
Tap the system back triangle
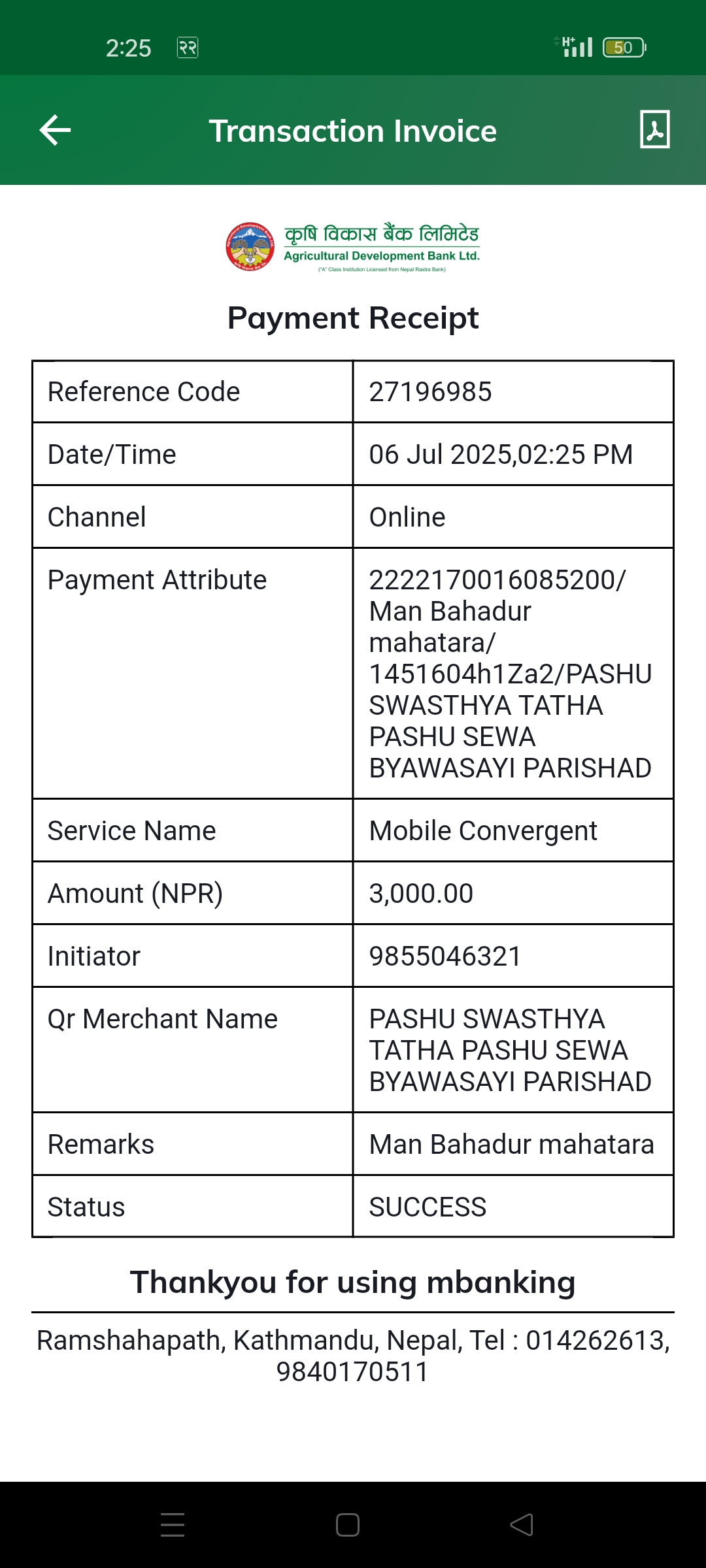pos(522,1525)
